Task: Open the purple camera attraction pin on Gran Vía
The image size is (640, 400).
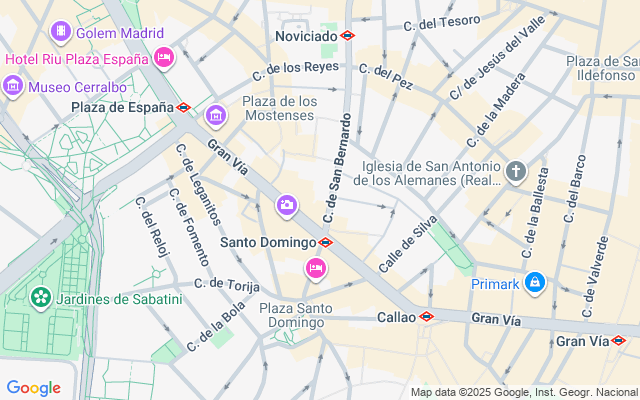Action: (x=287, y=206)
